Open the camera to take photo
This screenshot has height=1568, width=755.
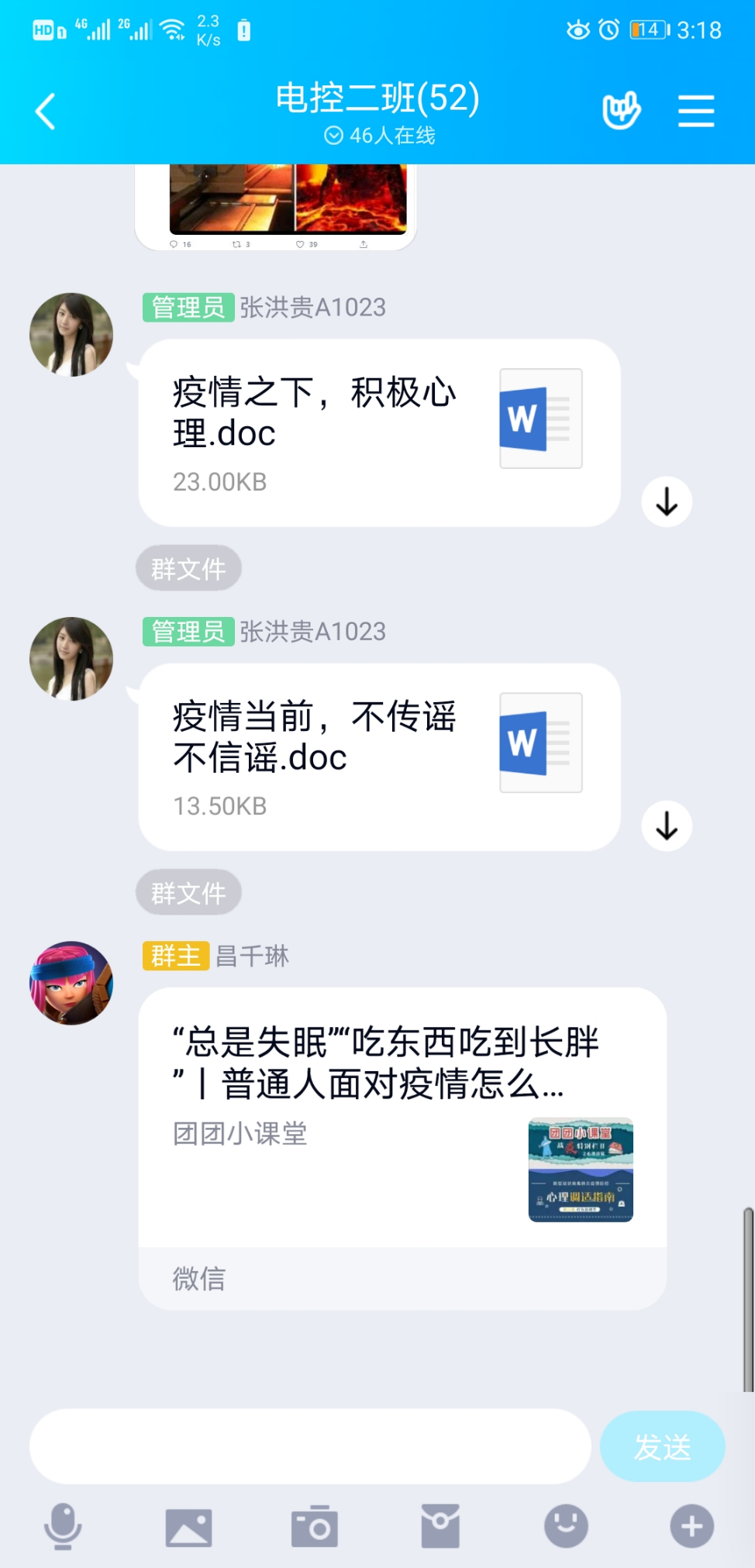(314, 1527)
